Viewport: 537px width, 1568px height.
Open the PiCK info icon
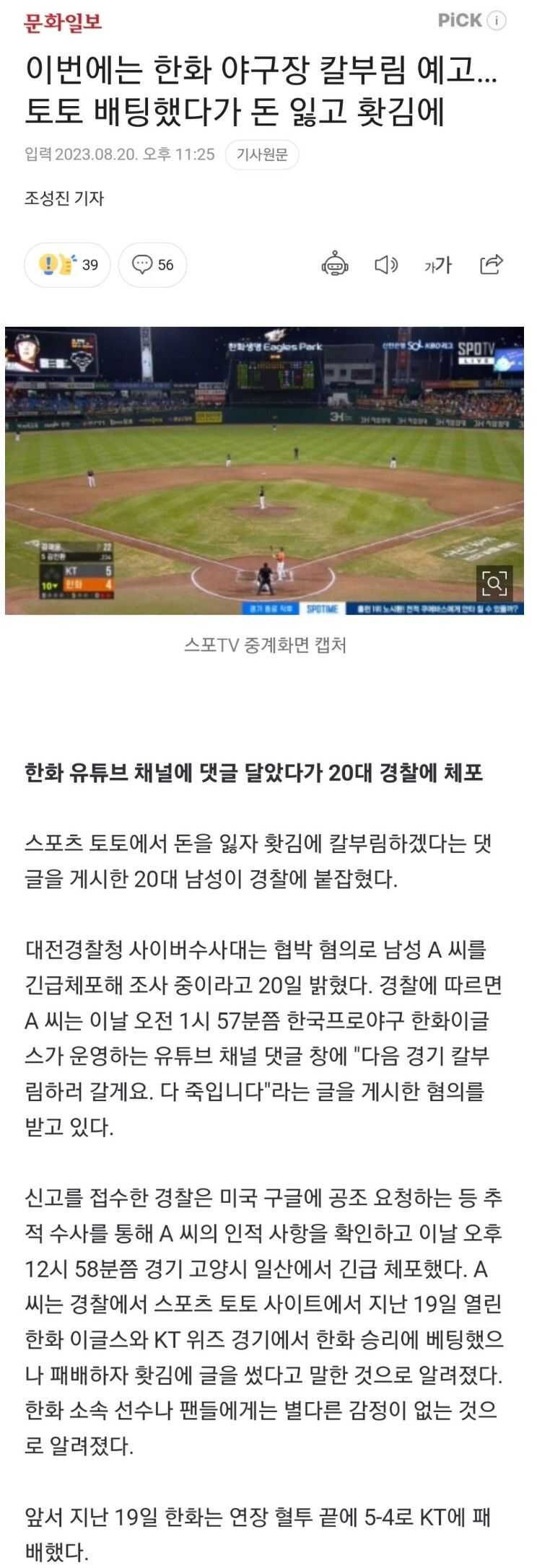tap(497, 21)
